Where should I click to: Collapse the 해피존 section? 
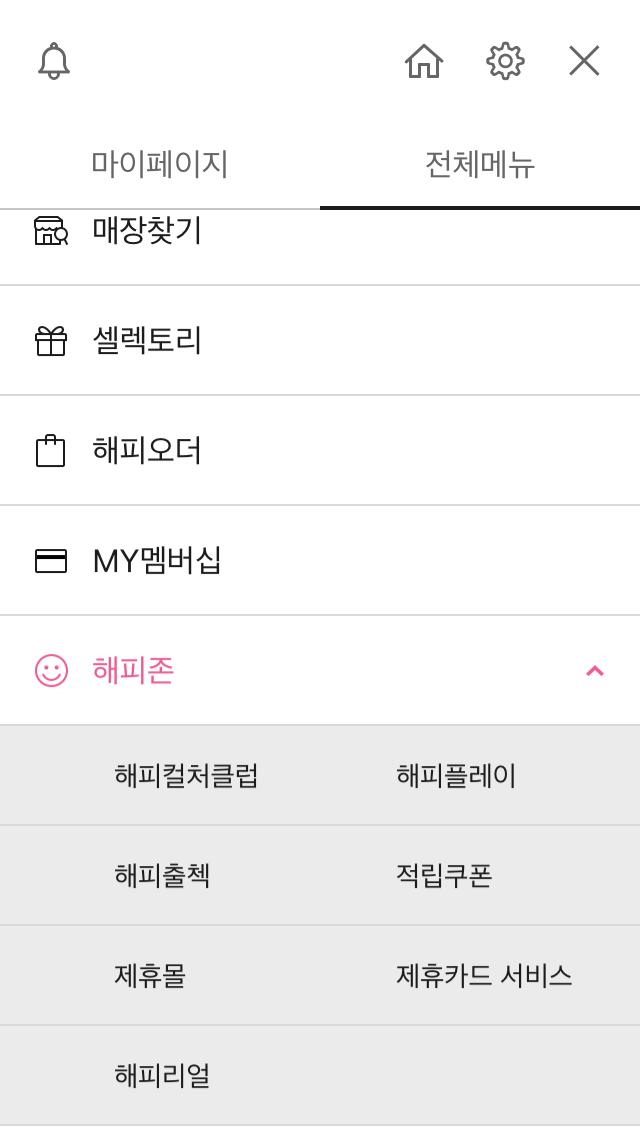pos(594,671)
